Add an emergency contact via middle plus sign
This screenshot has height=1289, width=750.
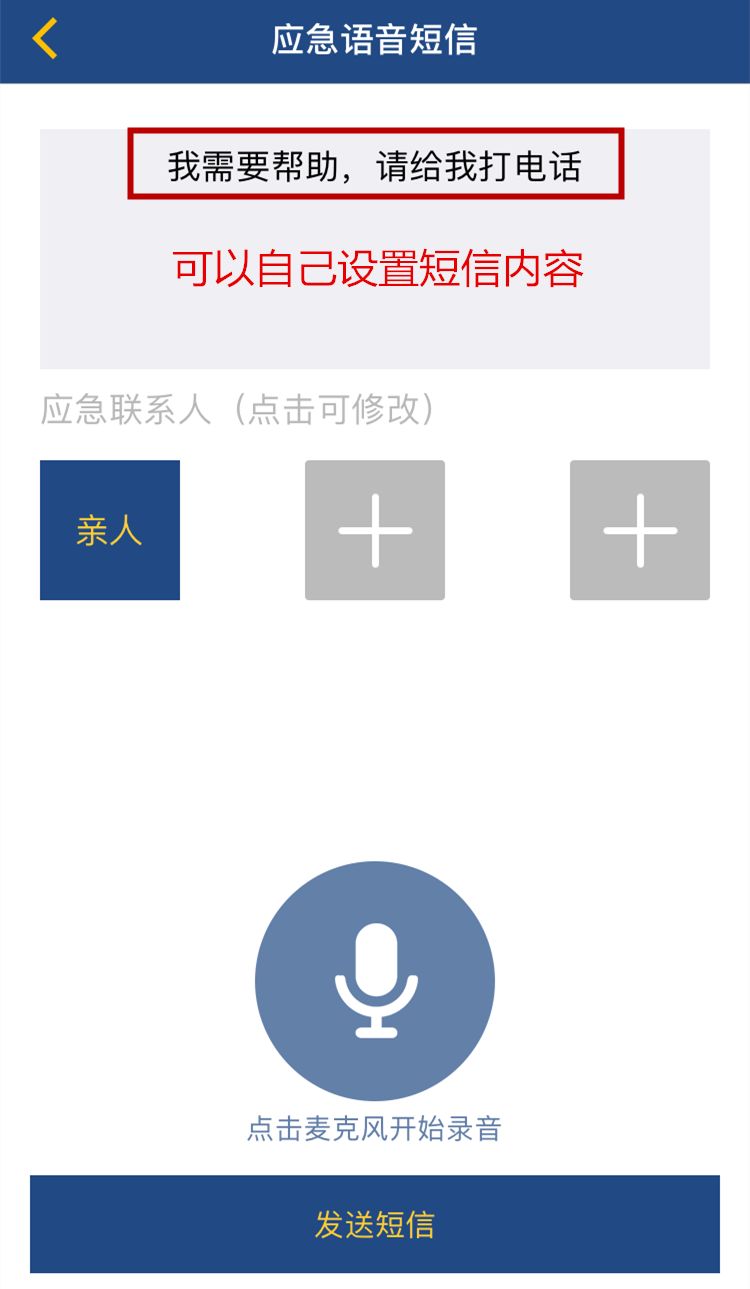375,530
